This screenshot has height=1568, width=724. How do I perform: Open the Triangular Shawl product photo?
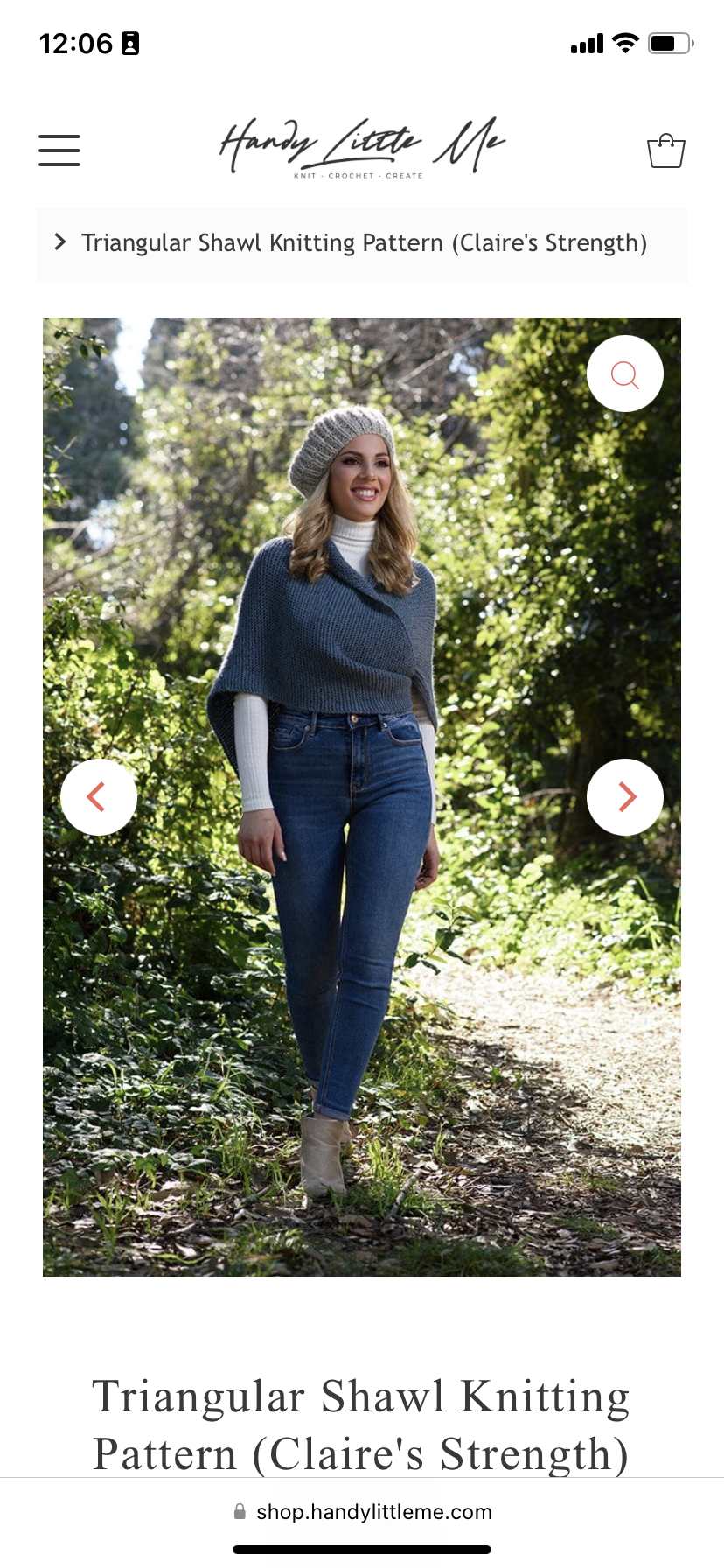pos(362,962)
